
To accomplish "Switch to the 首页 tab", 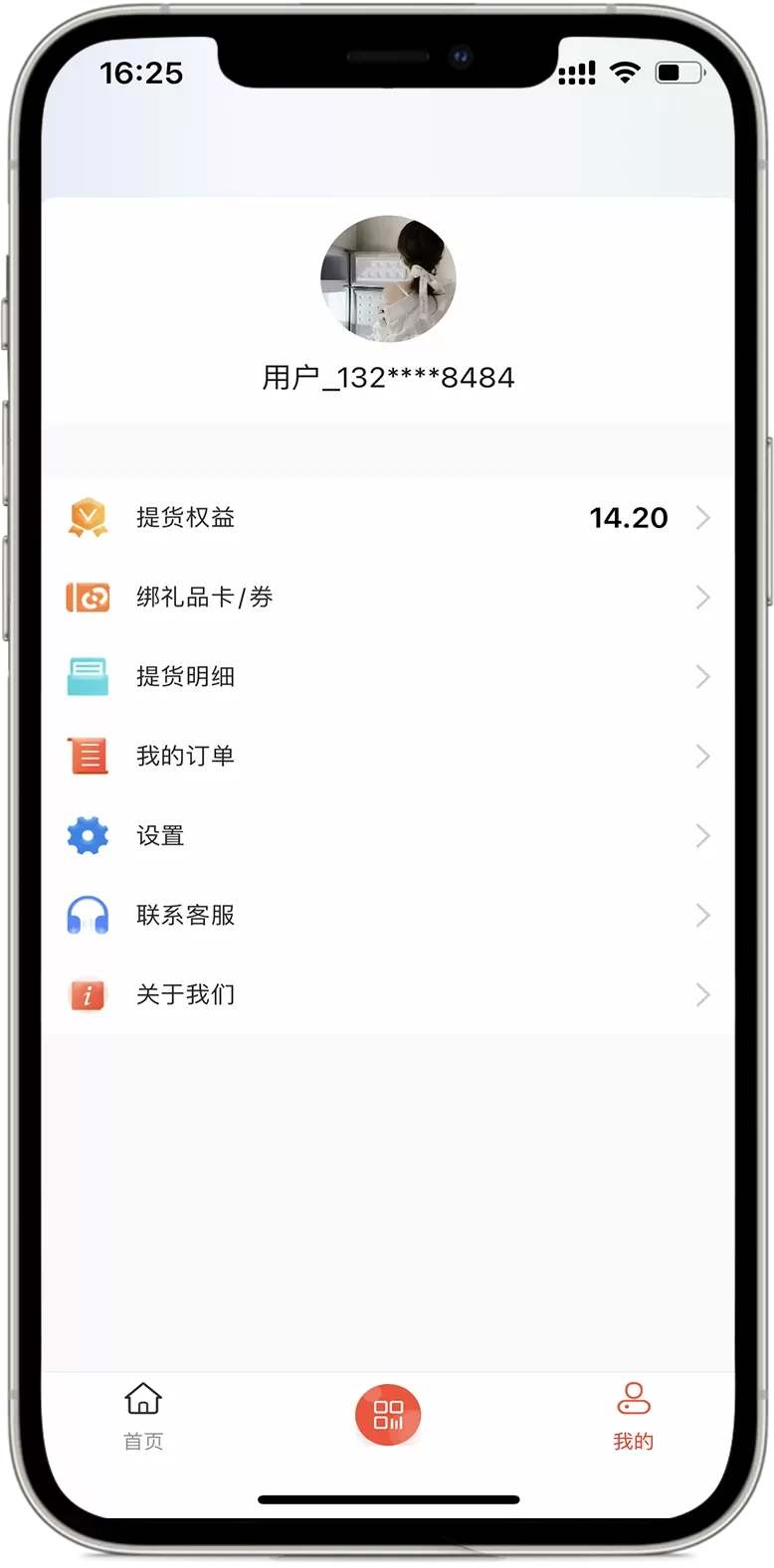I will tap(143, 1416).
